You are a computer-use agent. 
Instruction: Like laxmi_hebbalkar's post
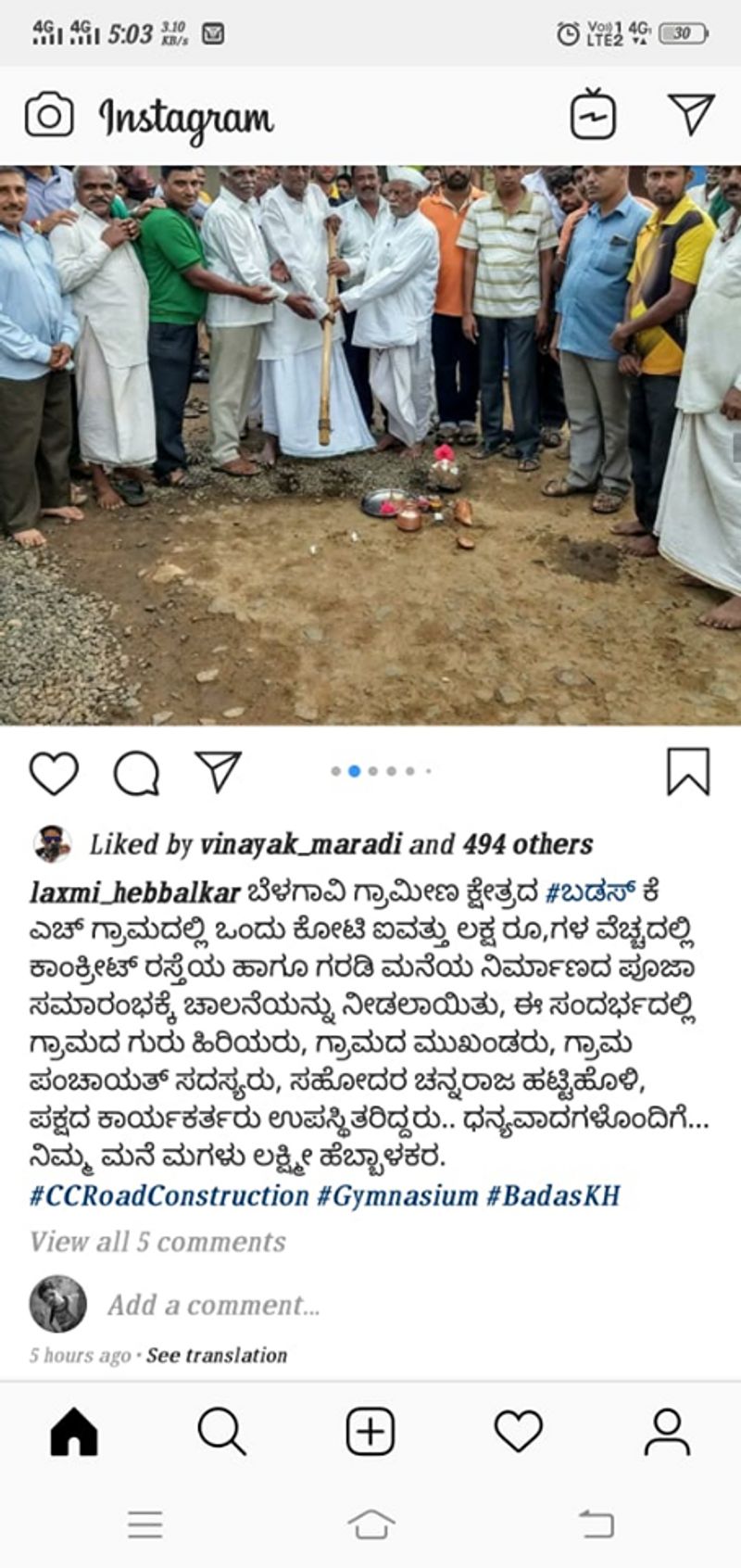pyautogui.click(x=54, y=773)
